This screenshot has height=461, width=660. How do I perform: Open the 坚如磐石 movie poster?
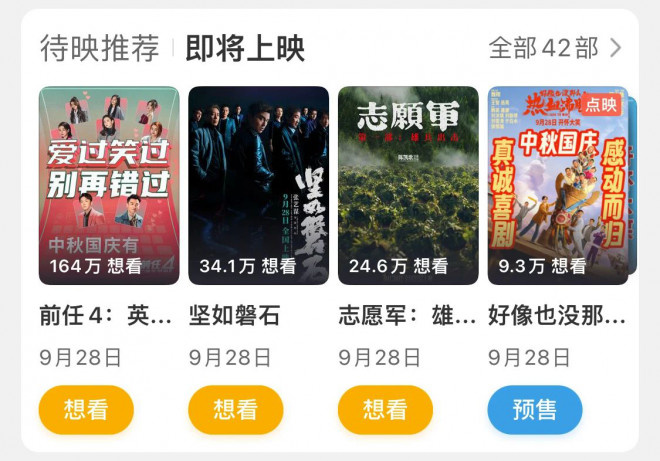click(x=259, y=185)
